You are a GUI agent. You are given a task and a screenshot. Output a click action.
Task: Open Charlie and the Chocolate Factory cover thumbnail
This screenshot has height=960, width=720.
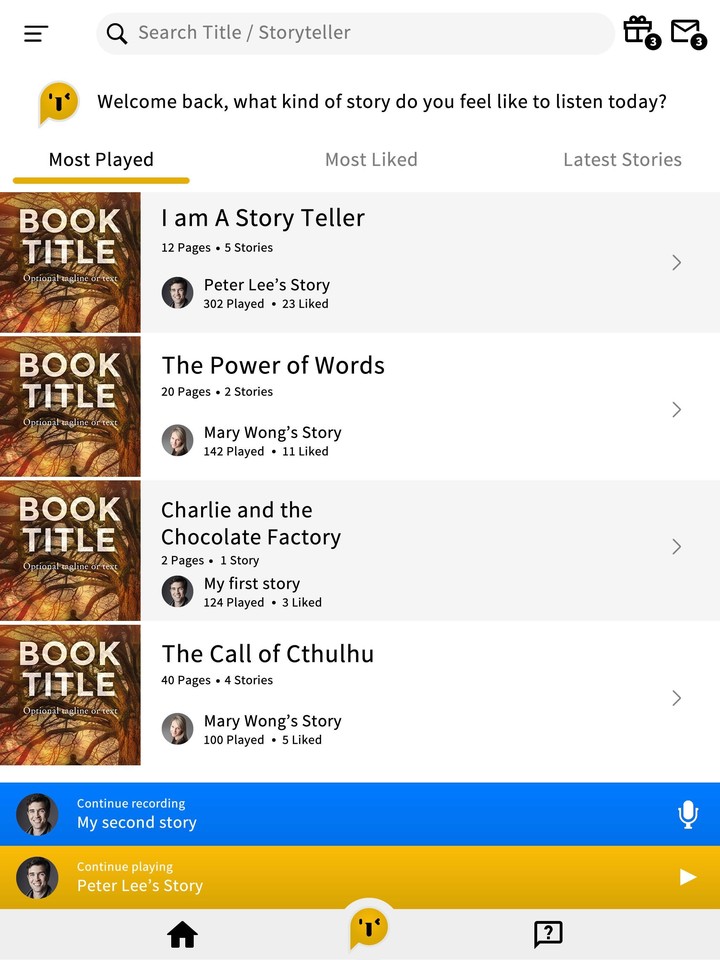tap(70, 550)
